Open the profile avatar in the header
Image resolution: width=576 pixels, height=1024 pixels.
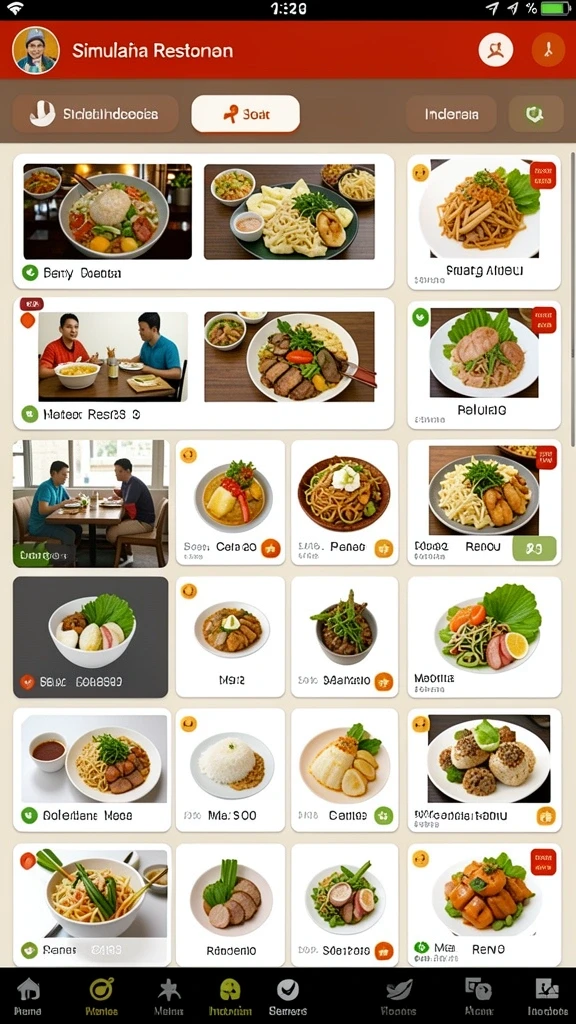click(x=35, y=50)
